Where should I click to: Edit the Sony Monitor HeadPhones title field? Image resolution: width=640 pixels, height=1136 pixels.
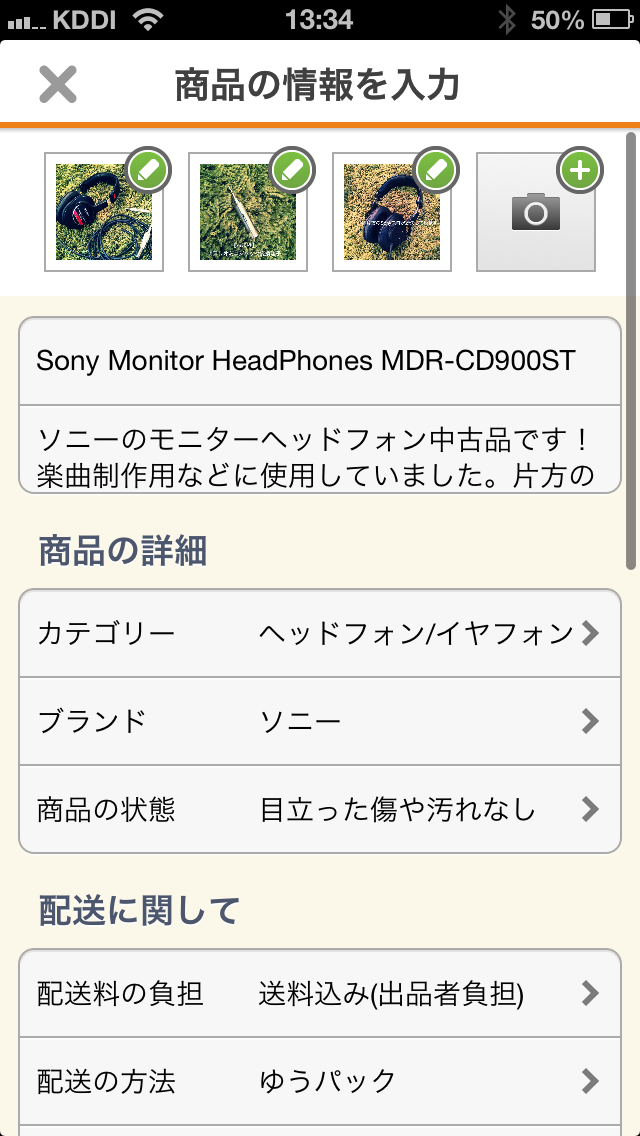(320, 361)
